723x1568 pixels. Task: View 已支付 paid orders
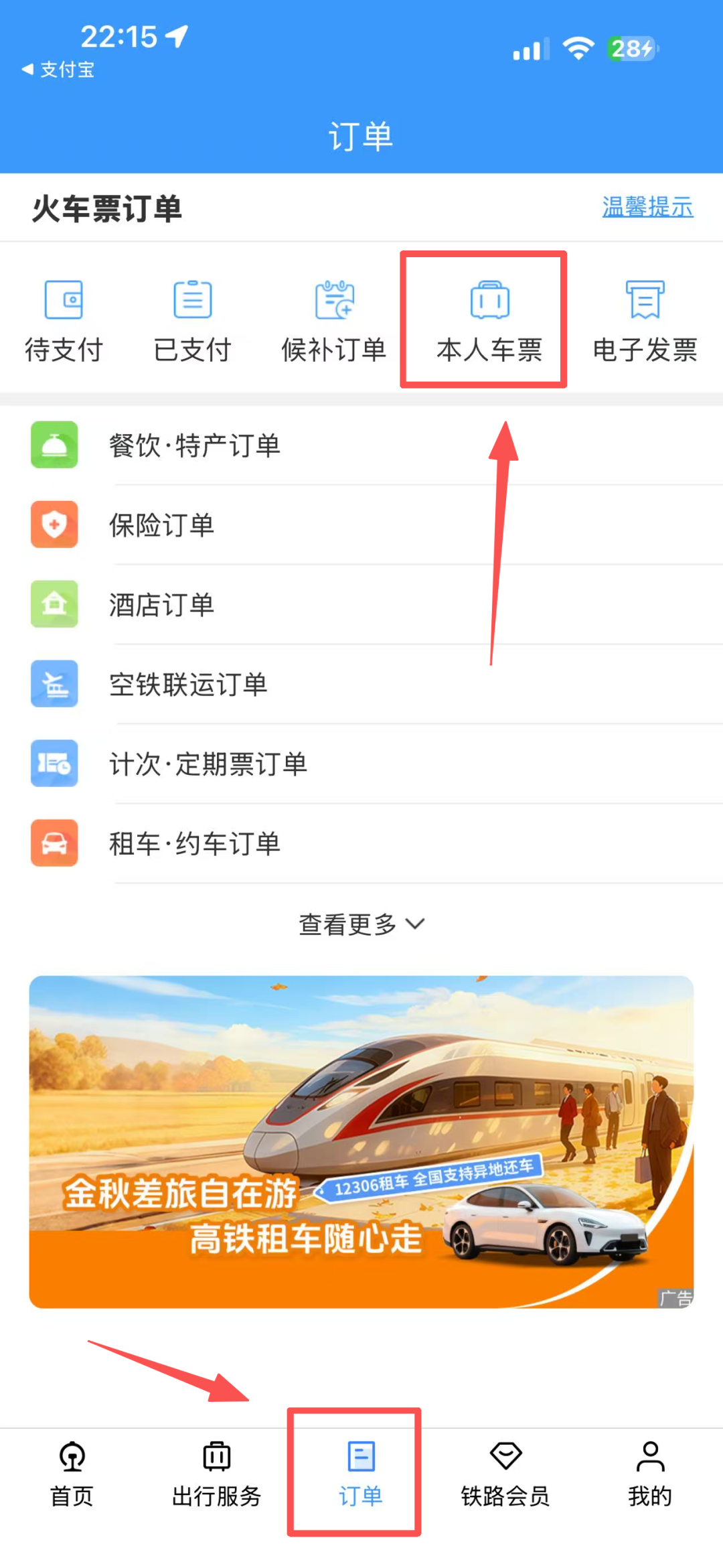[193, 321]
